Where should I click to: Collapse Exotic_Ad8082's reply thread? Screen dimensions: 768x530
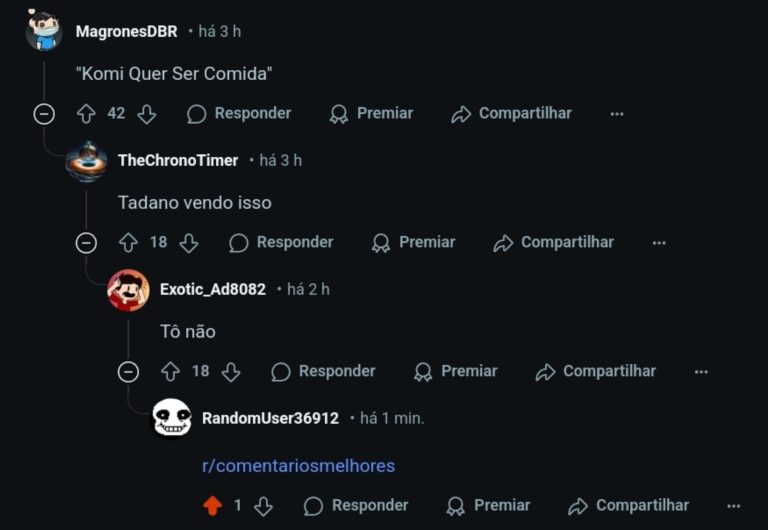(x=128, y=372)
